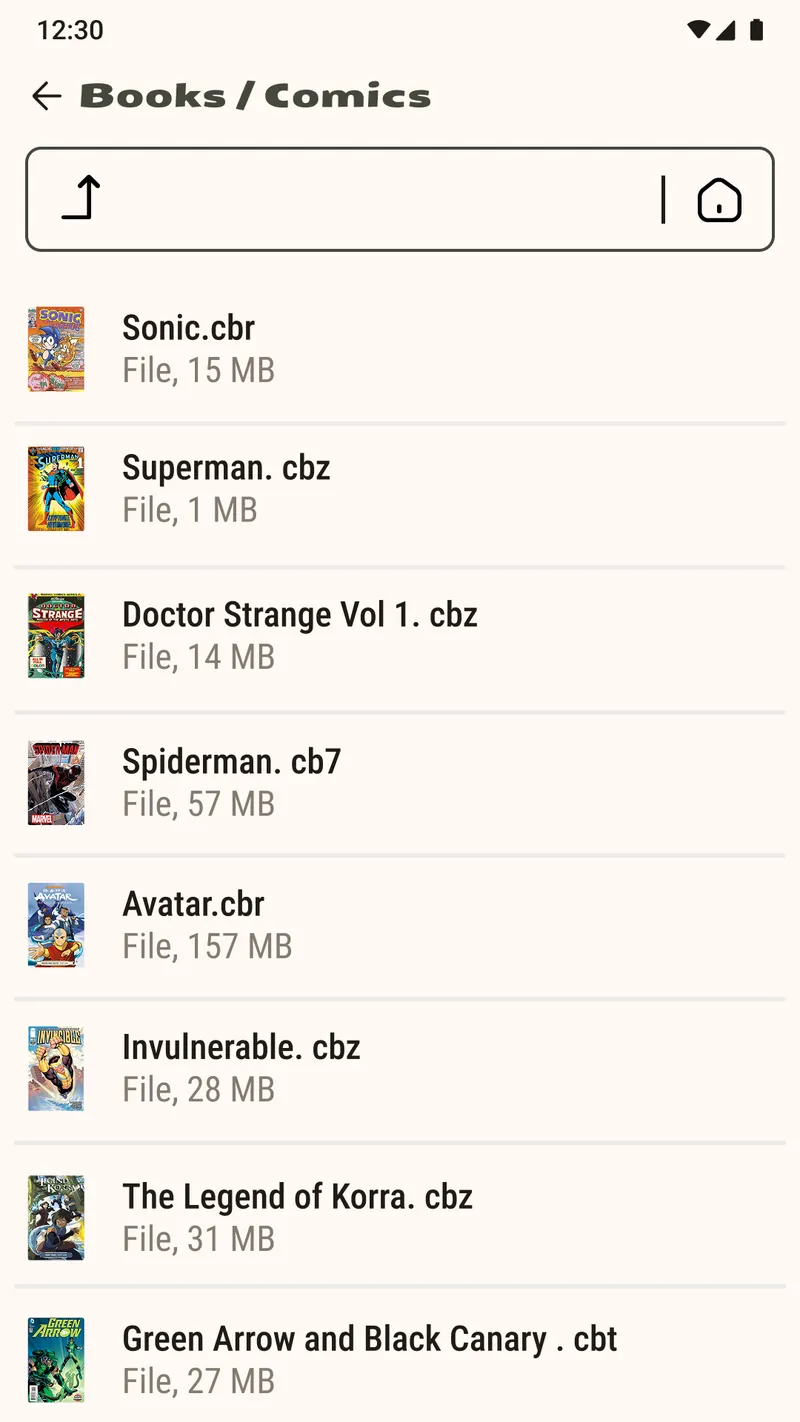800x1422 pixels.
Task: Tap the Books / Comics title
Action: 255,96
